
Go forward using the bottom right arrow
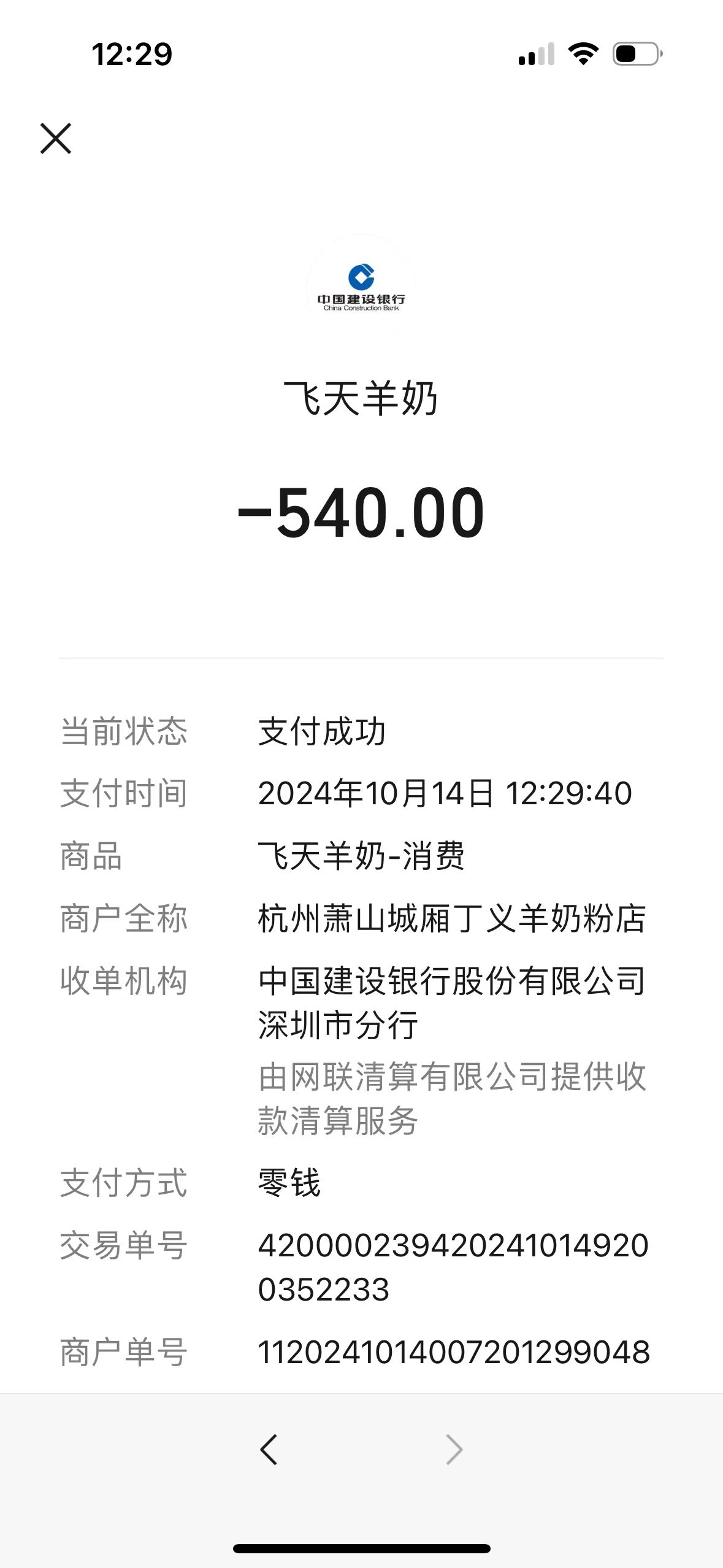[454, 1450]
